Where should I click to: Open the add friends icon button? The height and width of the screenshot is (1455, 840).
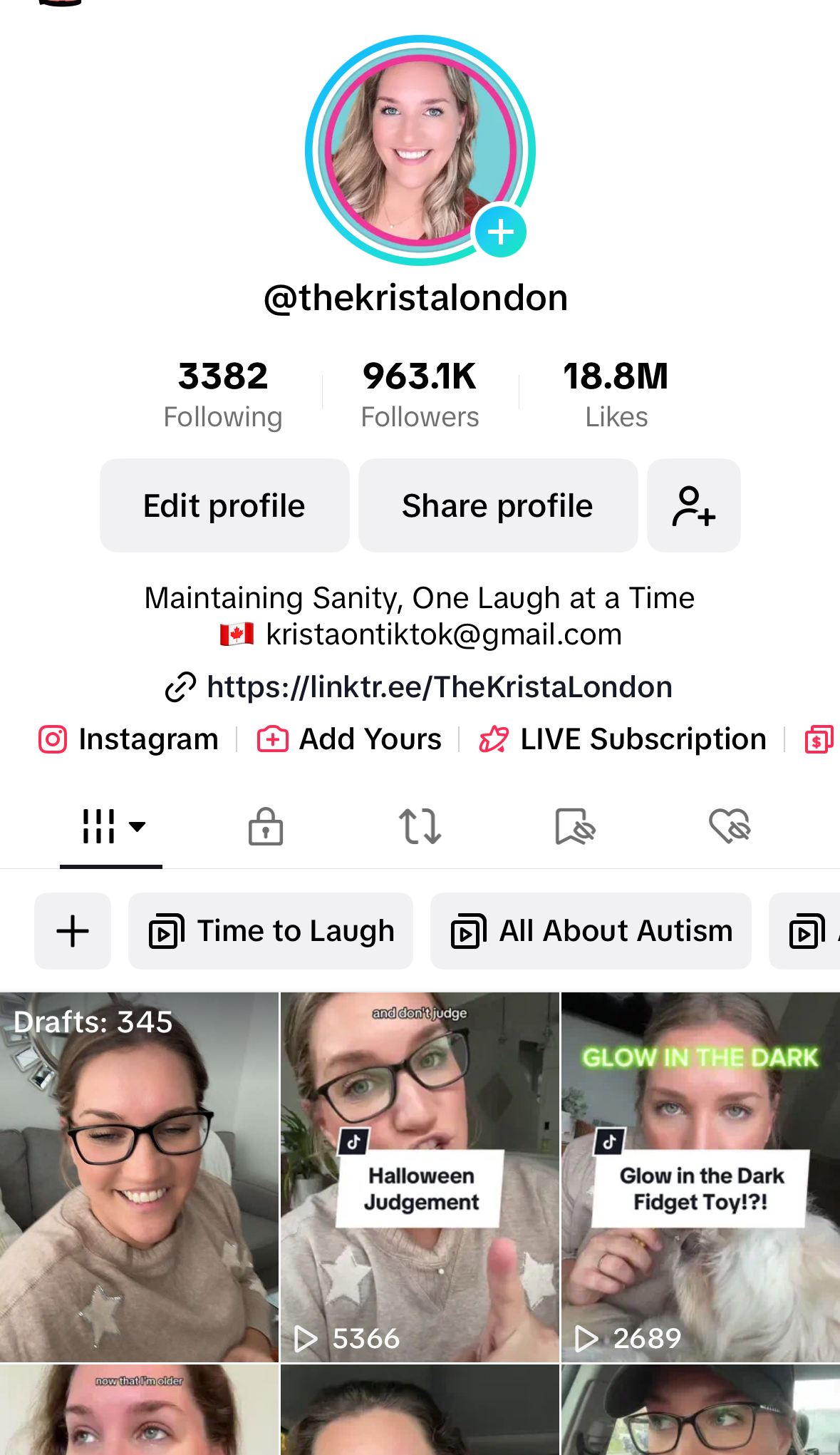(x=693, y=505)
